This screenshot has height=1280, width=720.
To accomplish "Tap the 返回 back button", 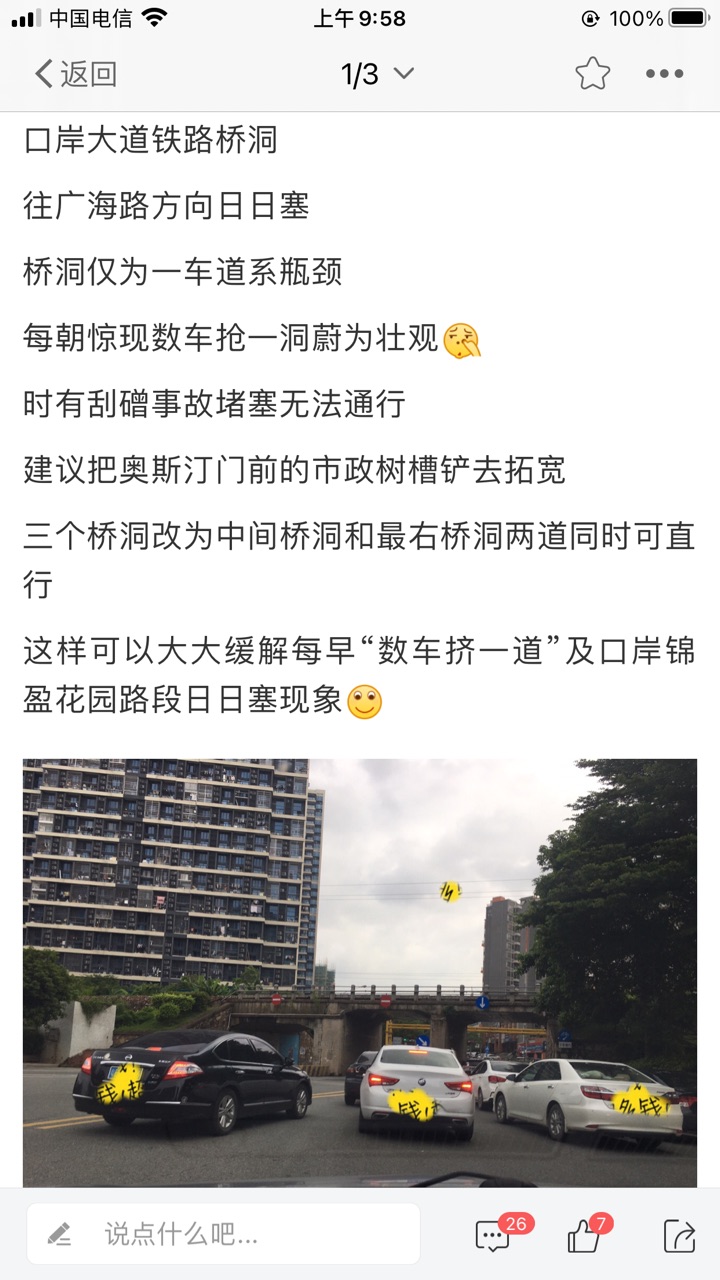I will 75,74.
